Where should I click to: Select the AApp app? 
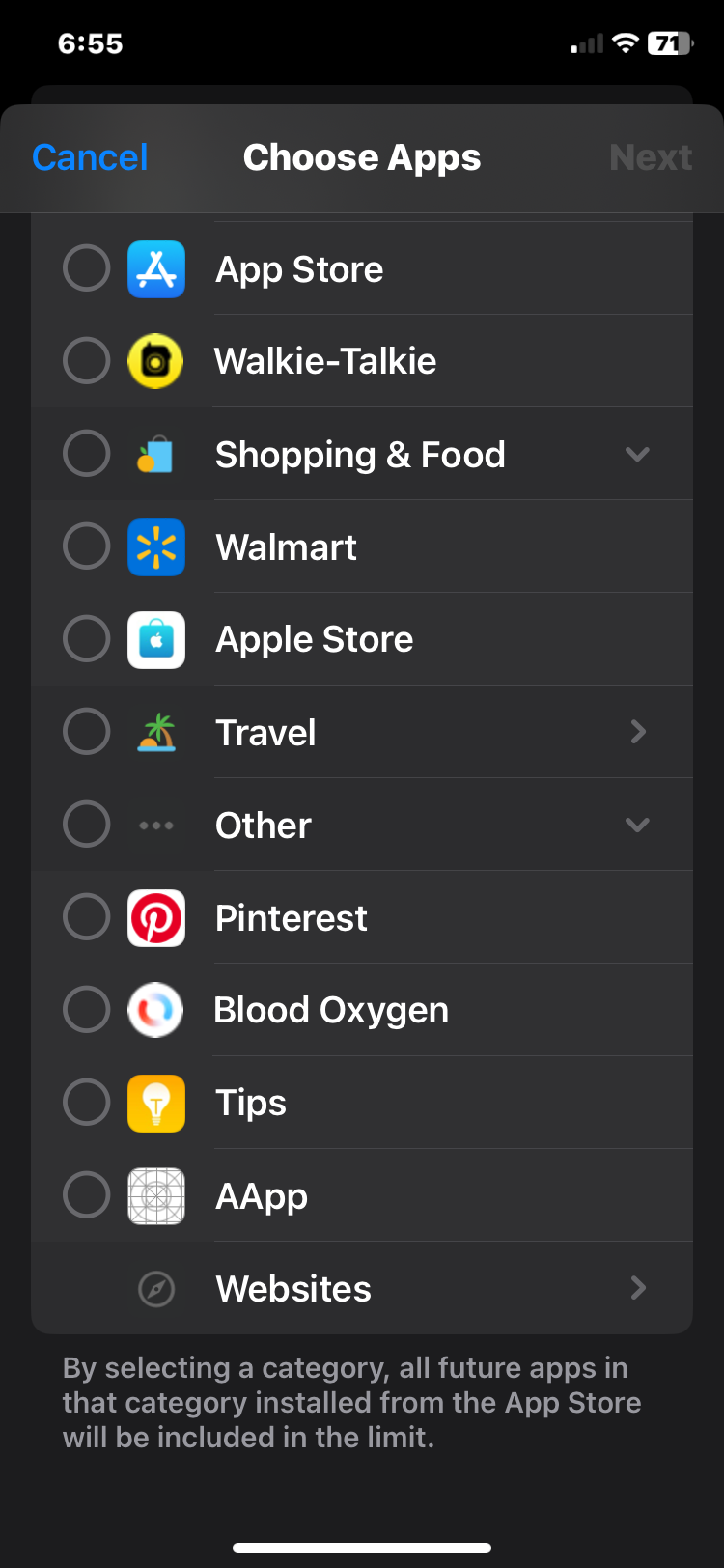point(86,1195)
